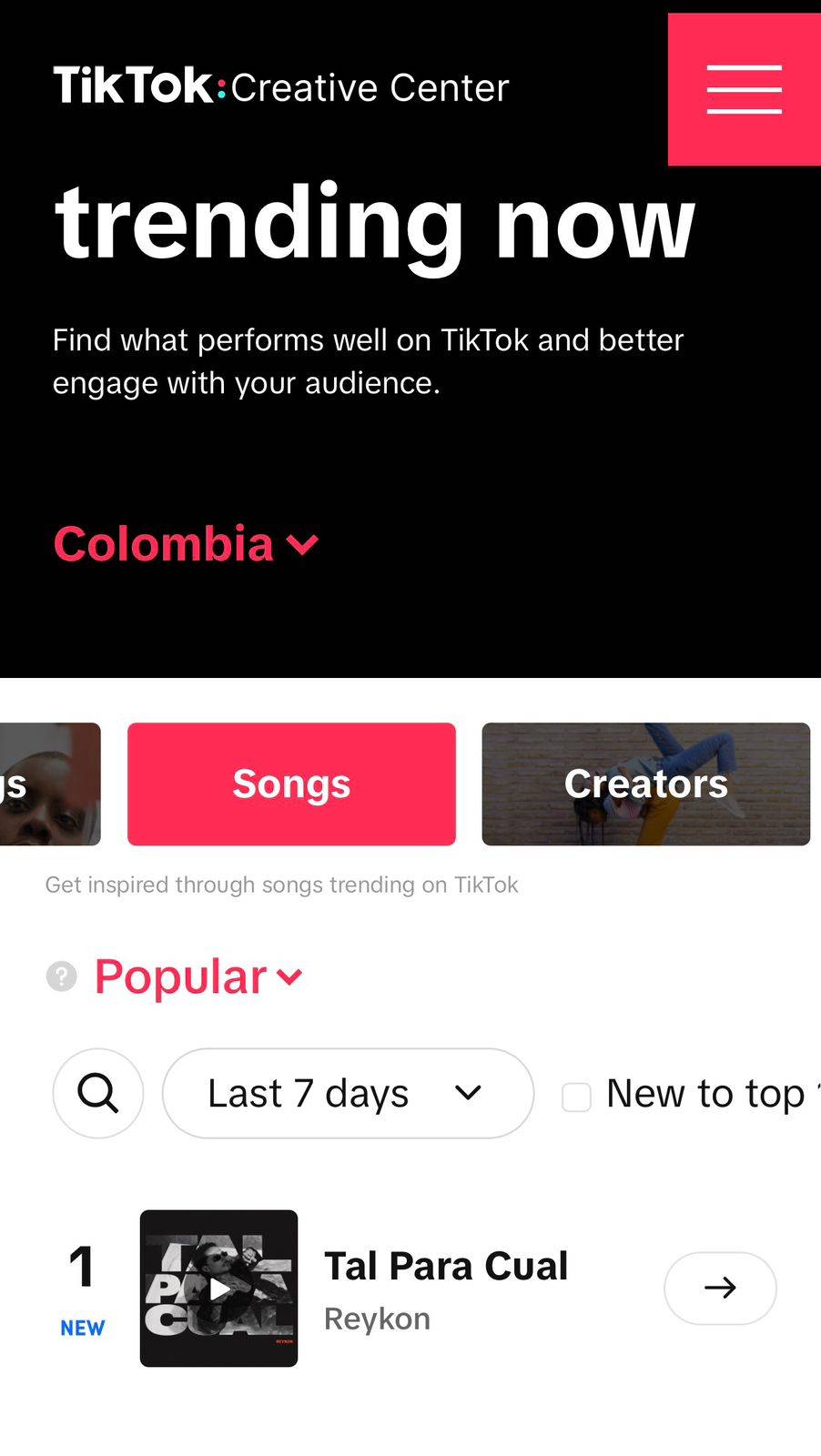Open the hamburger menu
This screenshot has width=821, height=1456.
(x=744, y=89)
